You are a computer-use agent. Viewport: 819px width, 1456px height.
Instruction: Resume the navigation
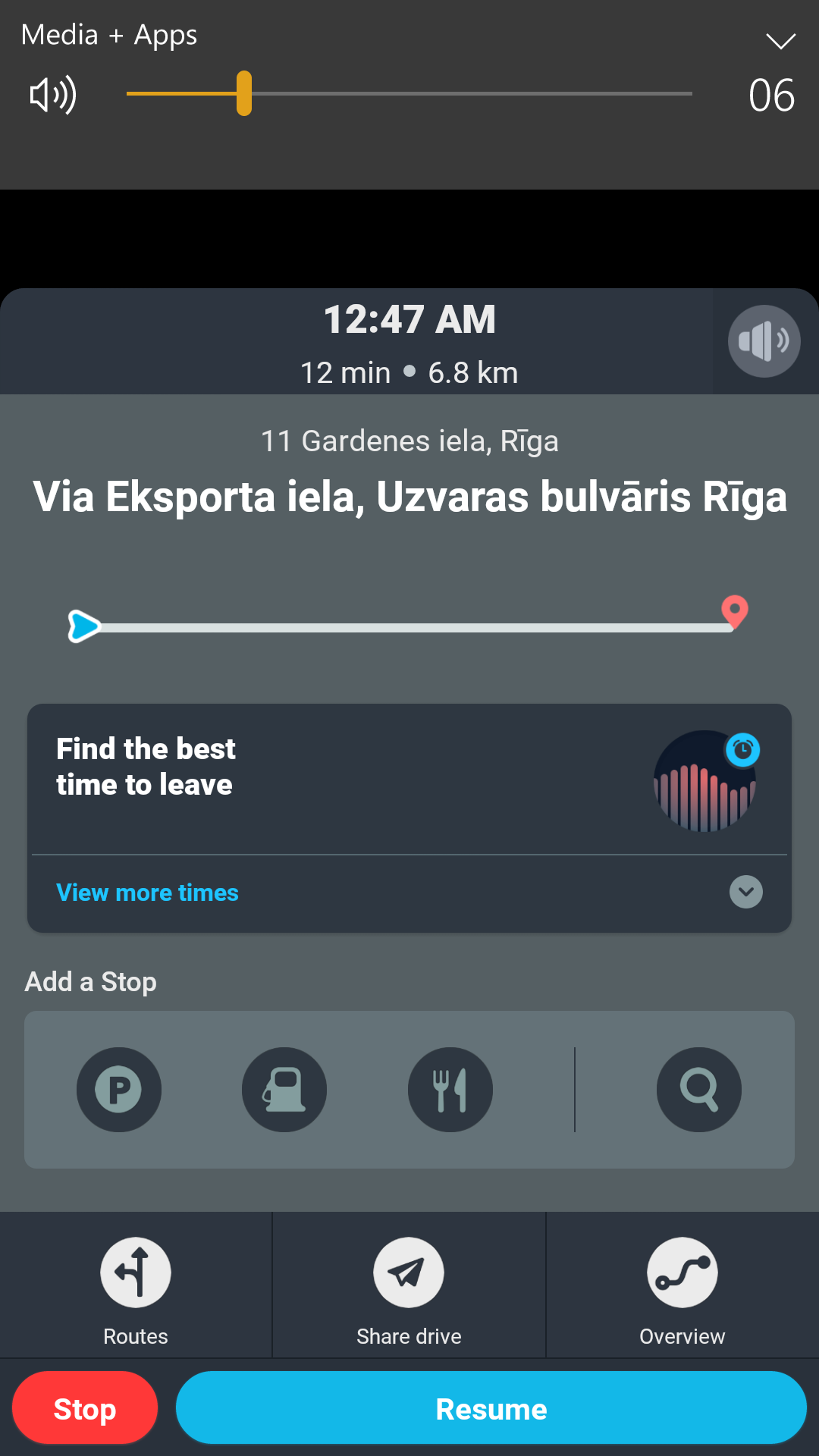(491, 1408)
